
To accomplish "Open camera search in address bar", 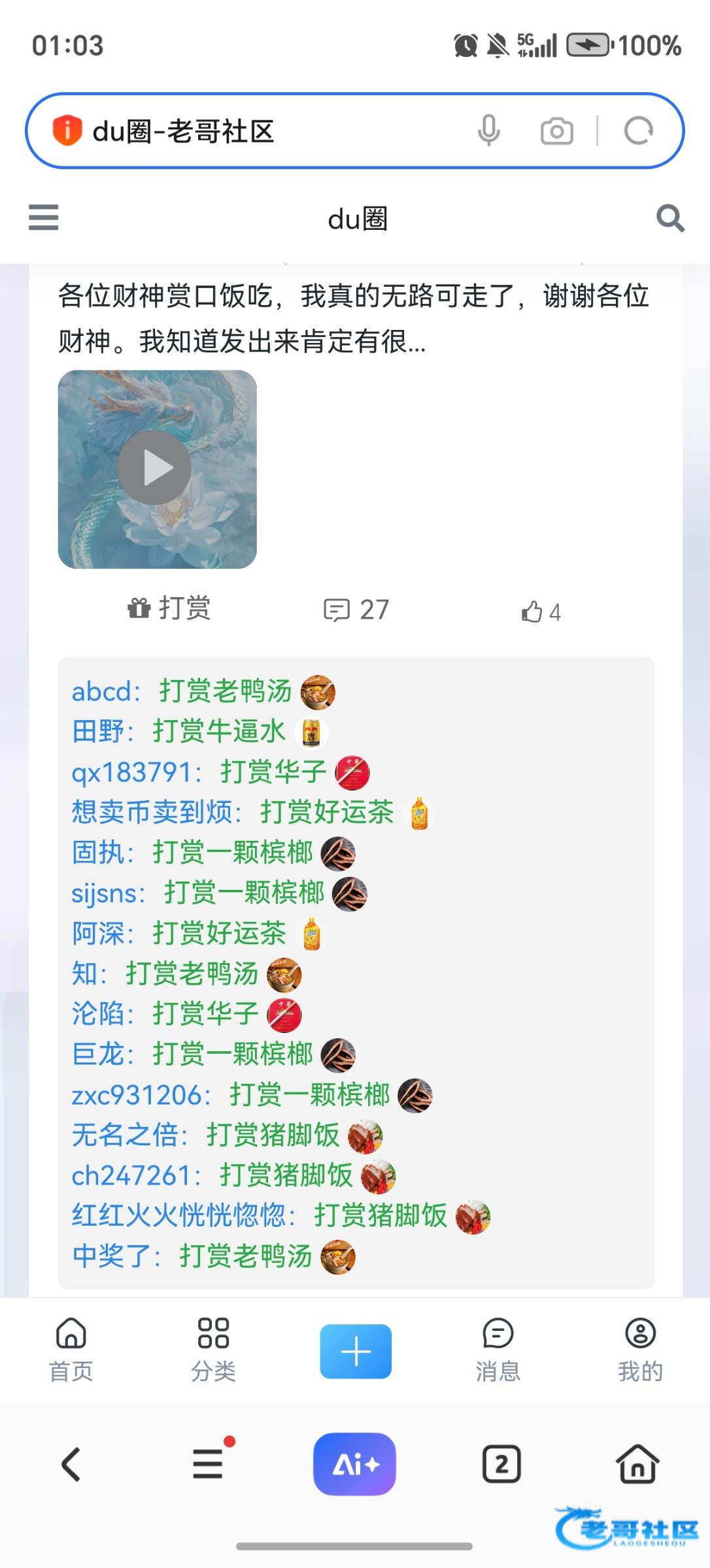I will (556, 131).
